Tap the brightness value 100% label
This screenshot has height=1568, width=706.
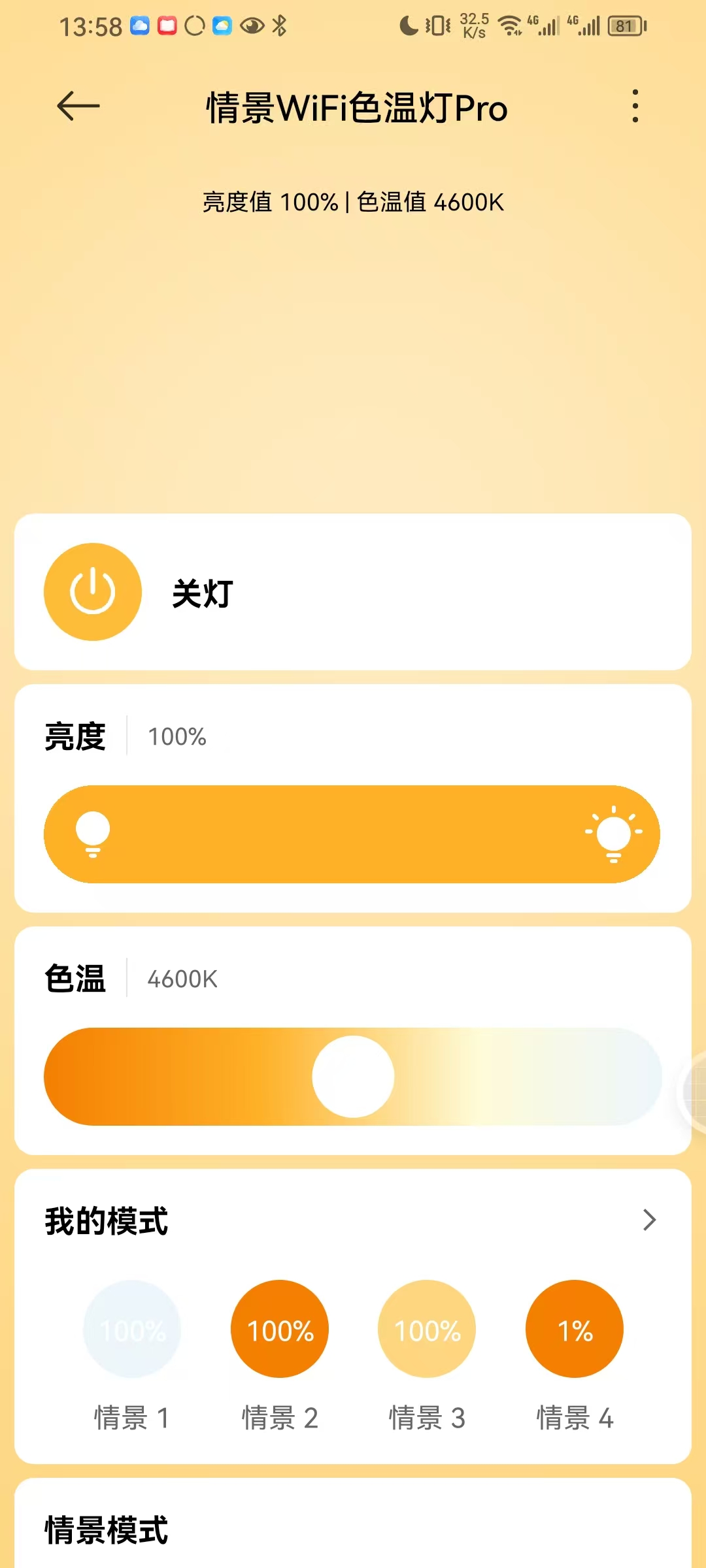(x=175, y=738)
